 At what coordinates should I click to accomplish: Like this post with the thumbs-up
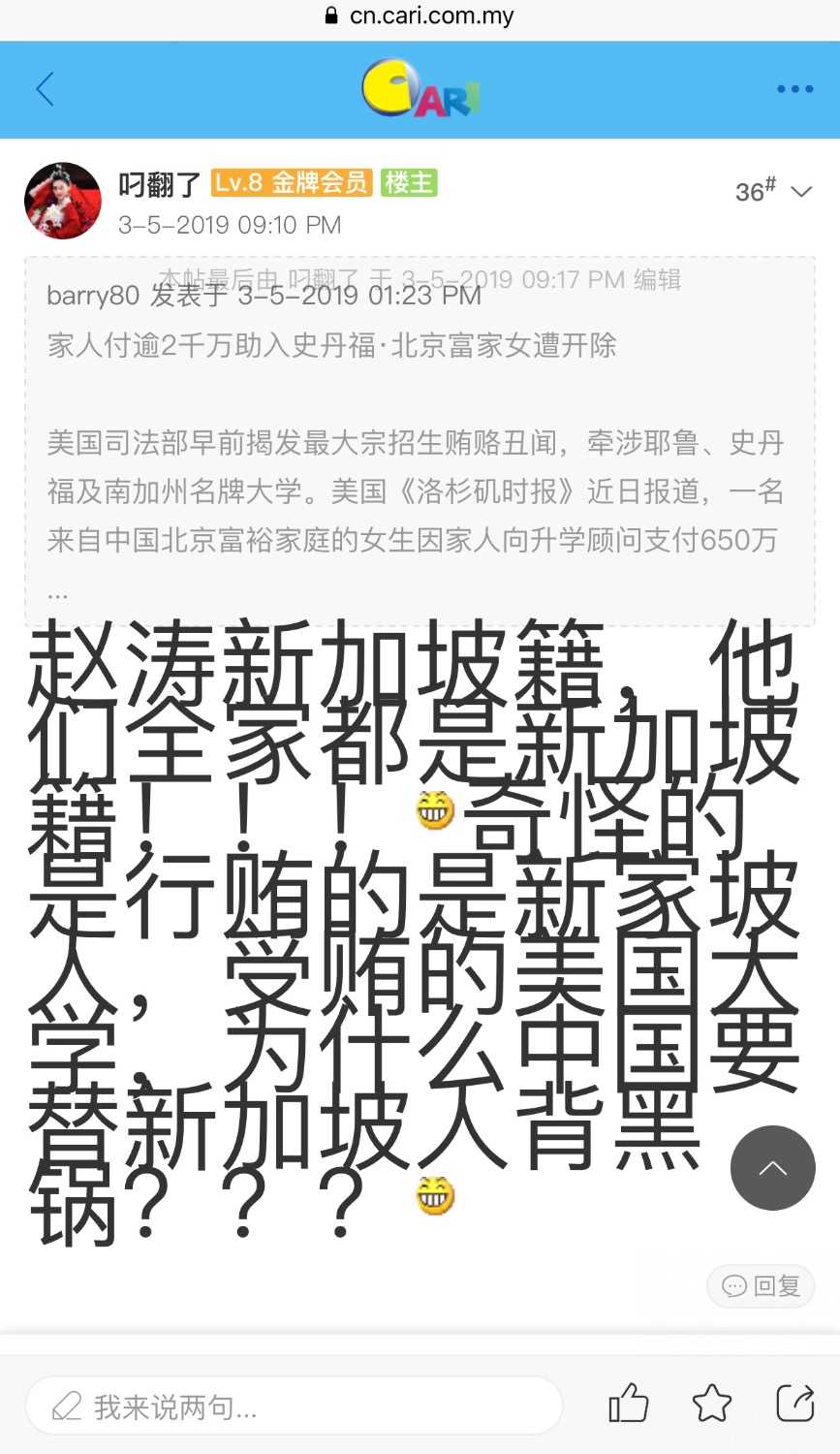628,1404
